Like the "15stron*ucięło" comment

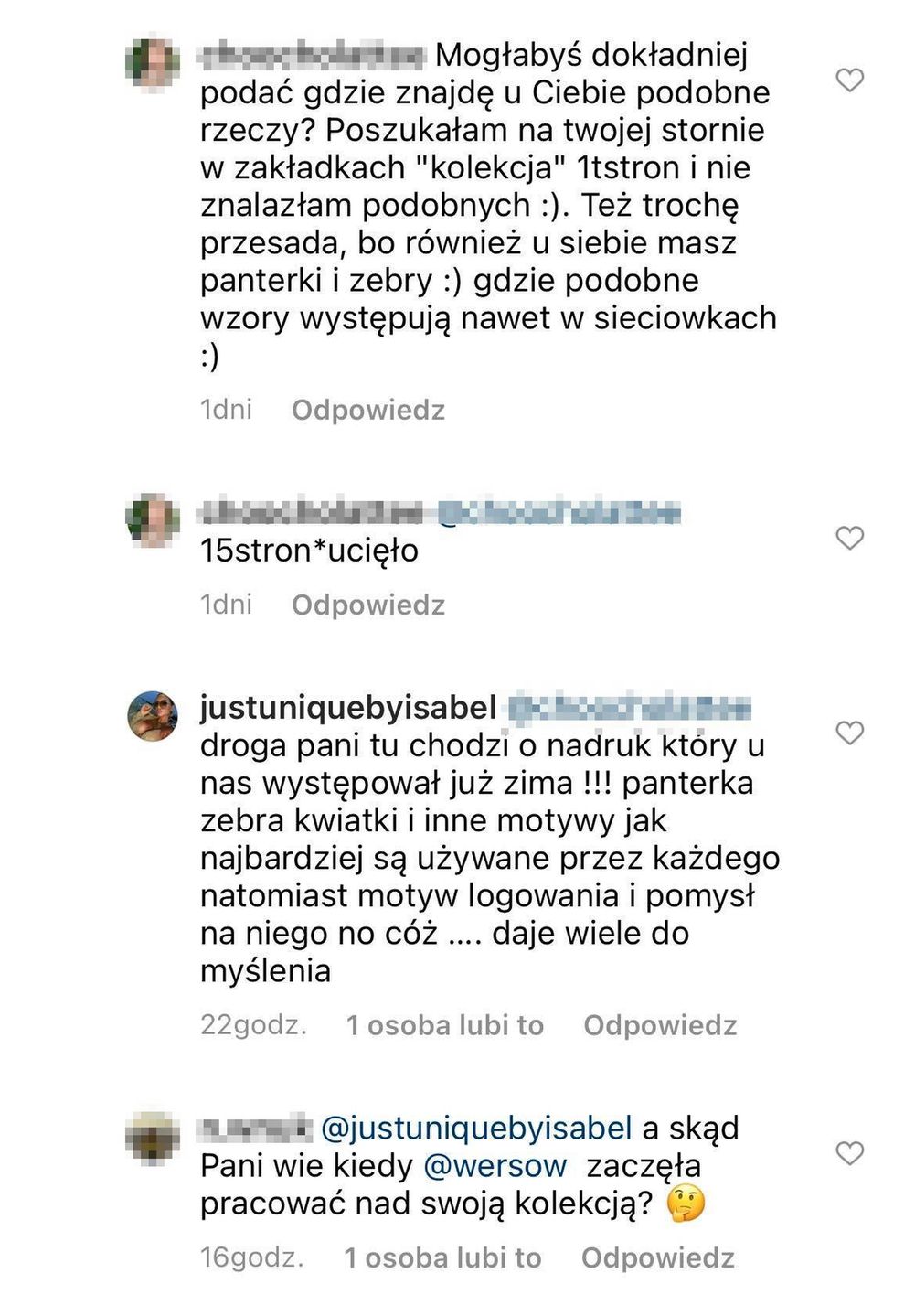click(x=850, y=538)
